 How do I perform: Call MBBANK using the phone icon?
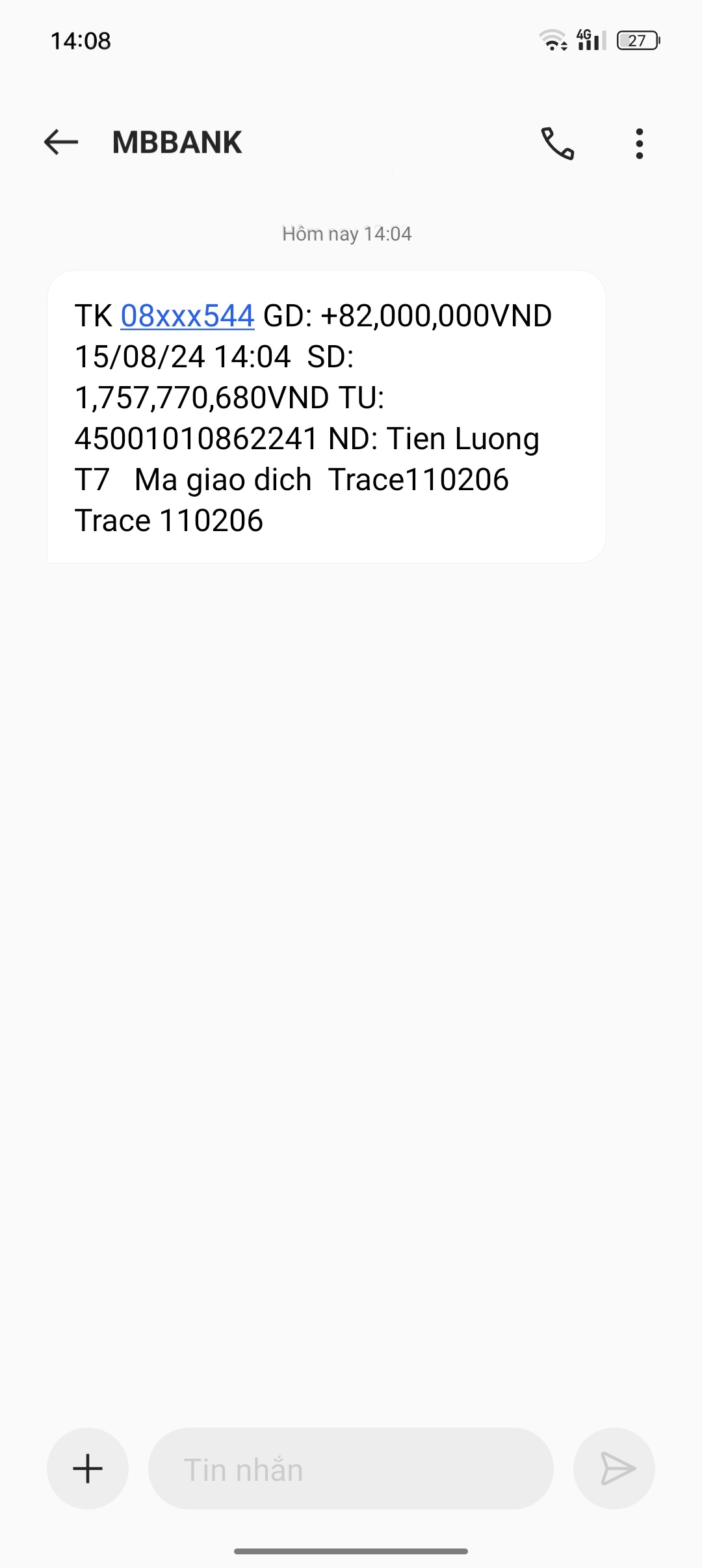click(558, 144)
